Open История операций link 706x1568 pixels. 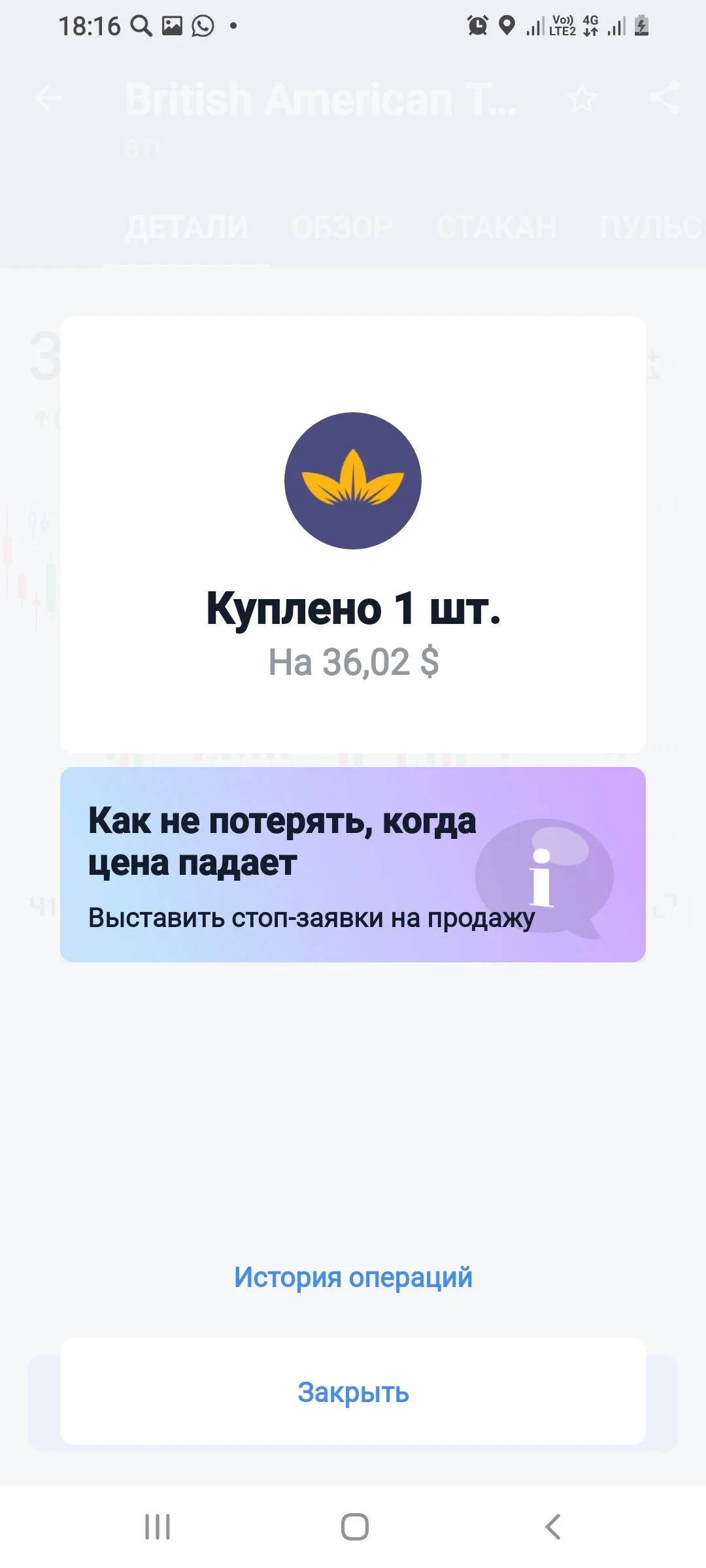[x=353, y=1277]
